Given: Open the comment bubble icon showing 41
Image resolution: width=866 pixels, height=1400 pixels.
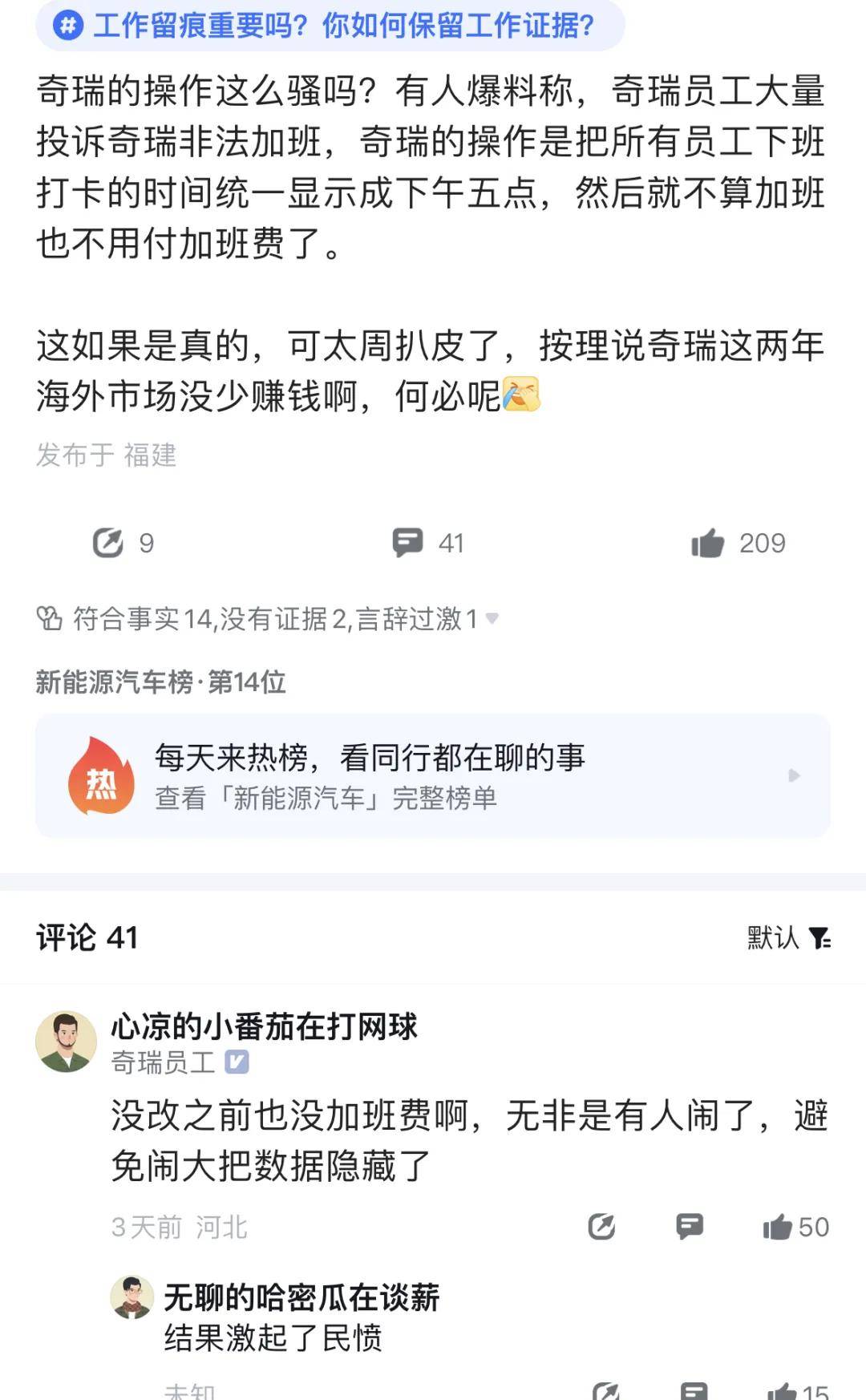Looking at the screenshot, I should click(x=410, y=542).
